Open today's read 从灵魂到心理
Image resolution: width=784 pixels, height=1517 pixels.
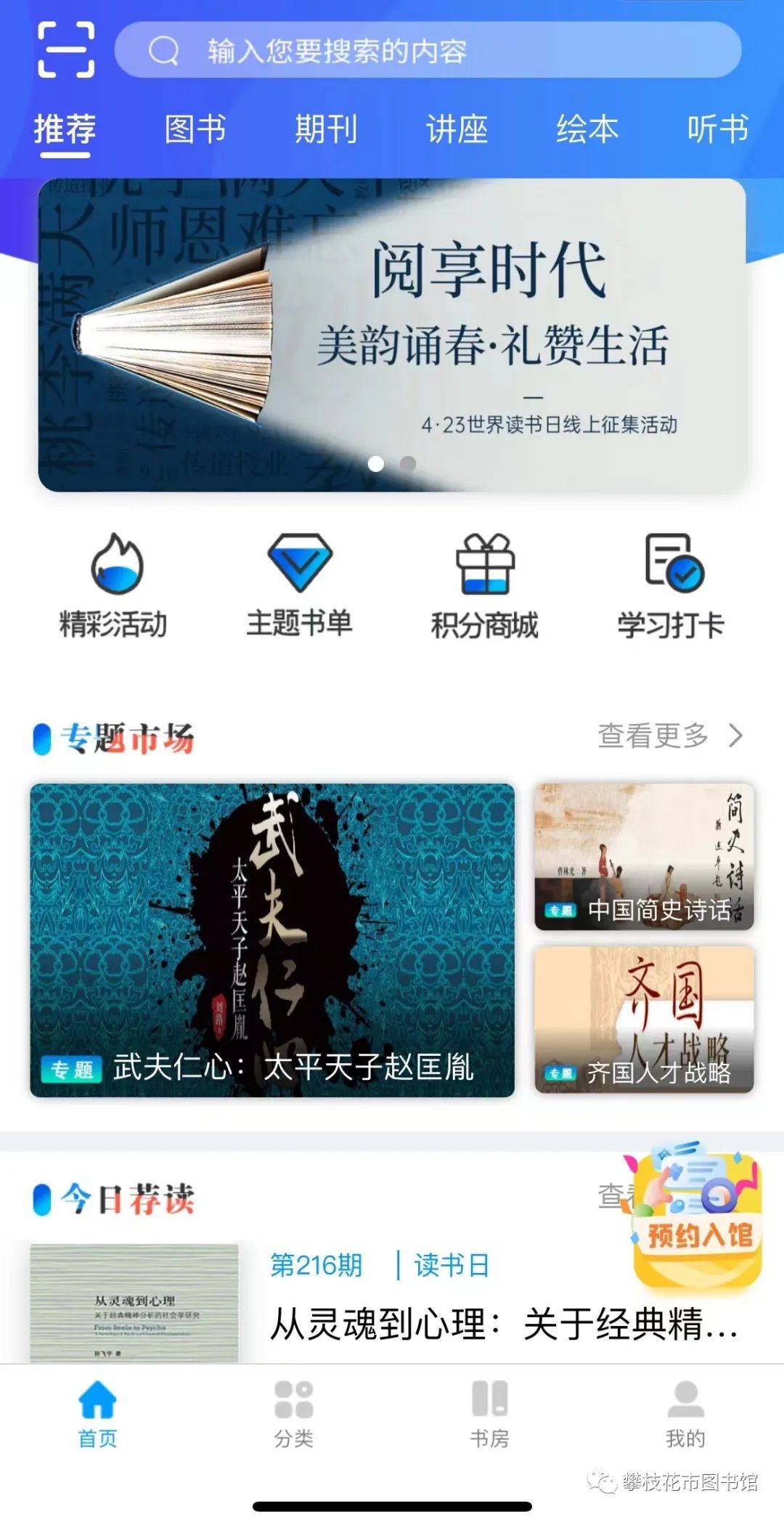503,1324
